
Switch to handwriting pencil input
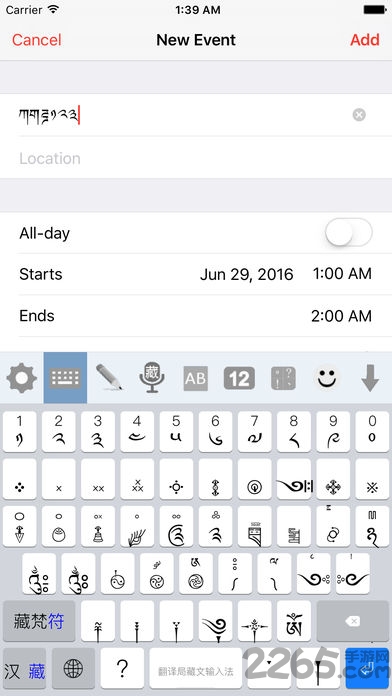[108, 377]
